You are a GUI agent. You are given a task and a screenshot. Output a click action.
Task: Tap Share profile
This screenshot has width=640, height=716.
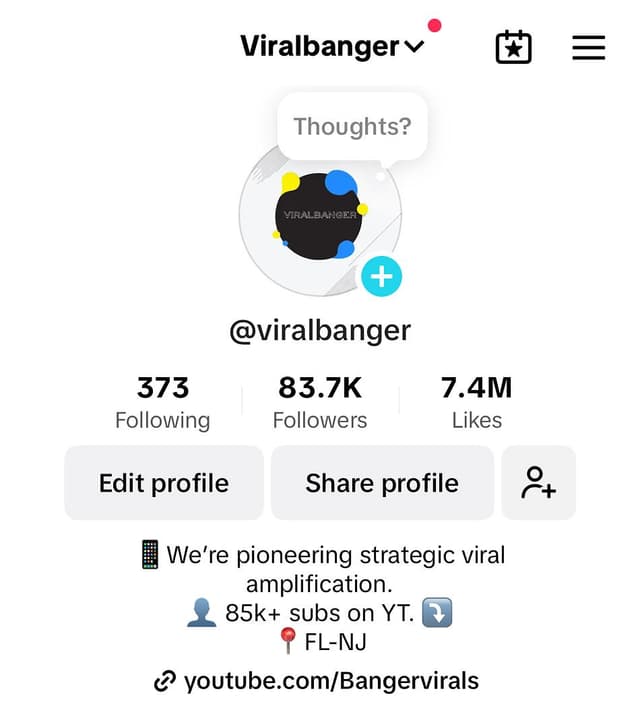coord(382,483)
